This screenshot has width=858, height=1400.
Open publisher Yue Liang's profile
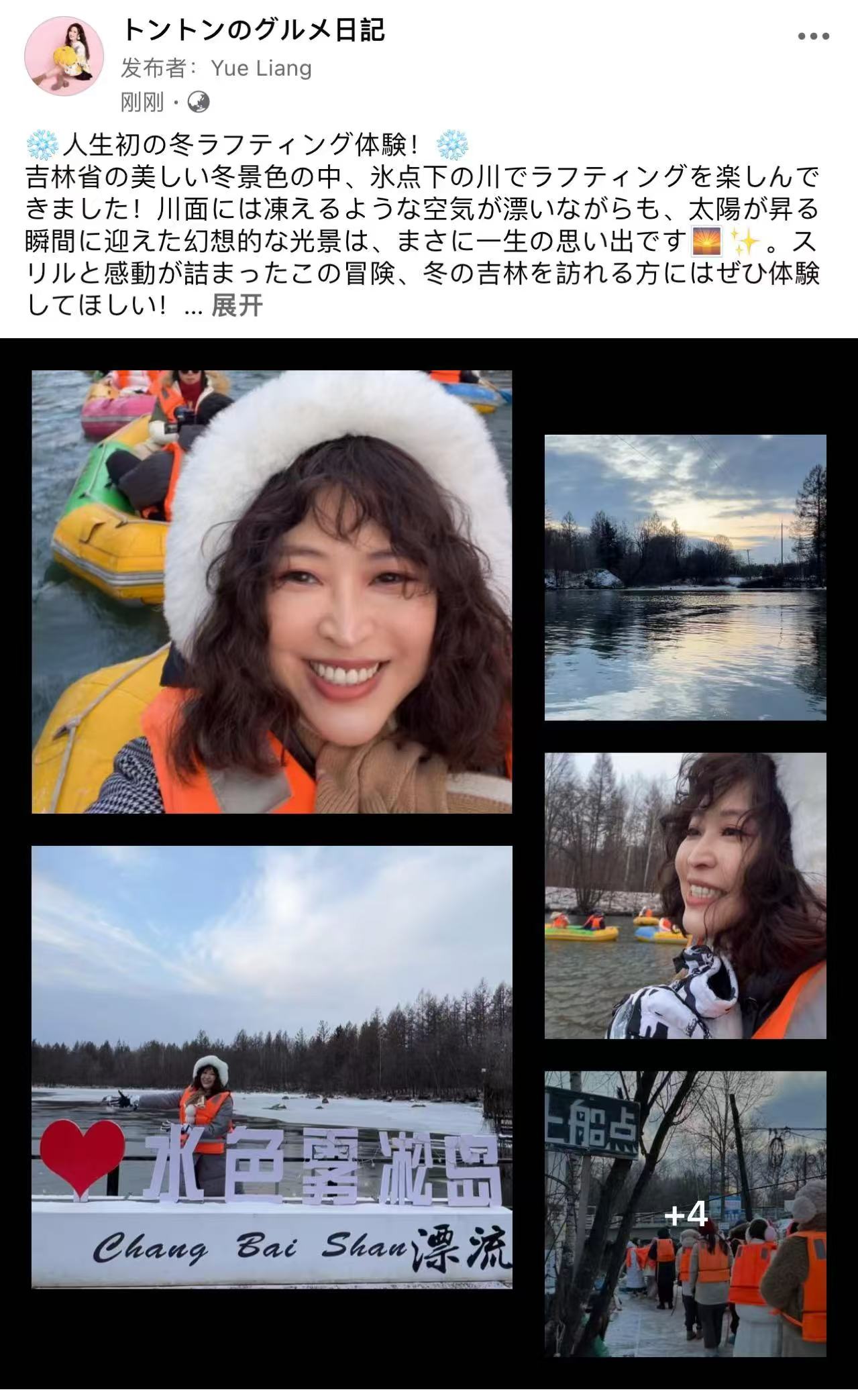pos(261,68)
